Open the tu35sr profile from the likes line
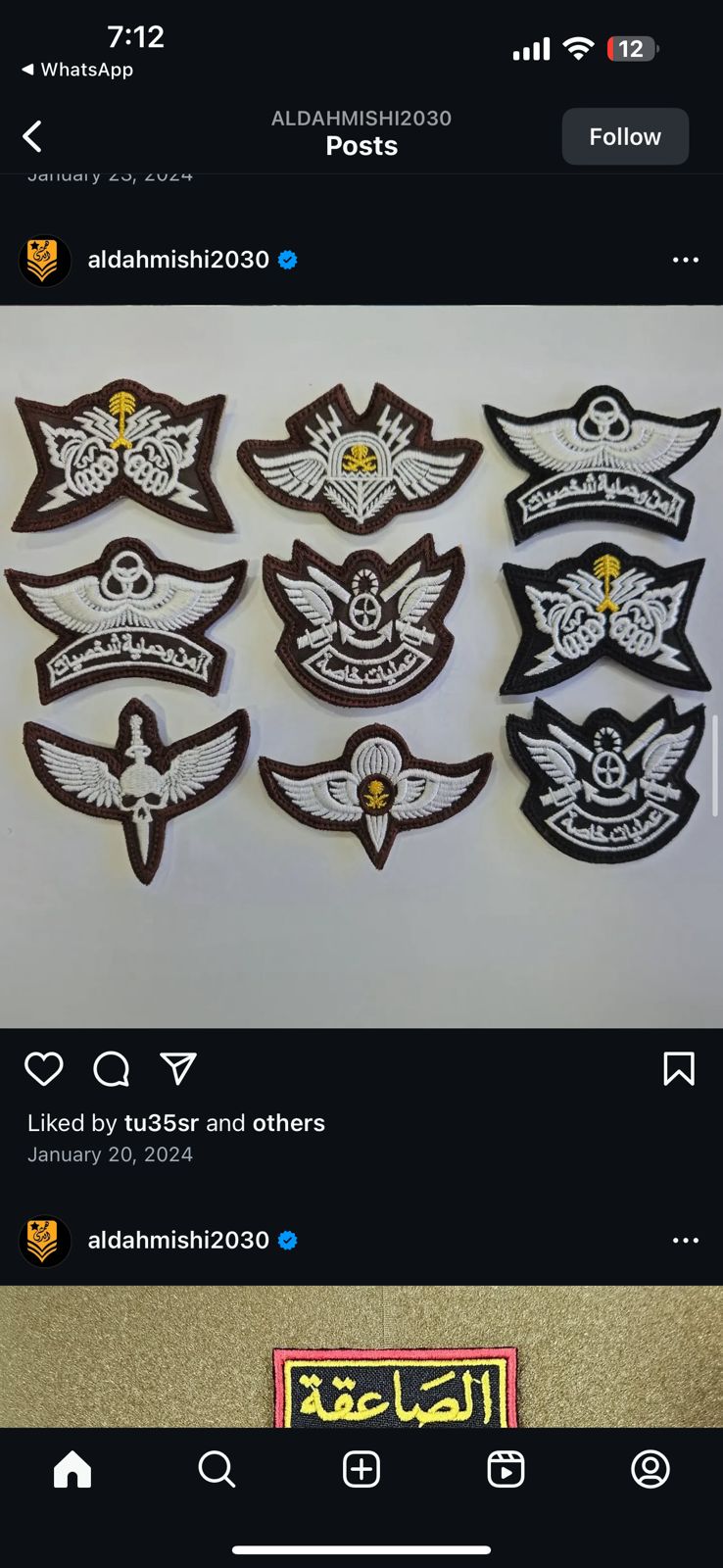This screenshot has width=723, height=1568. click(161, 1123)
